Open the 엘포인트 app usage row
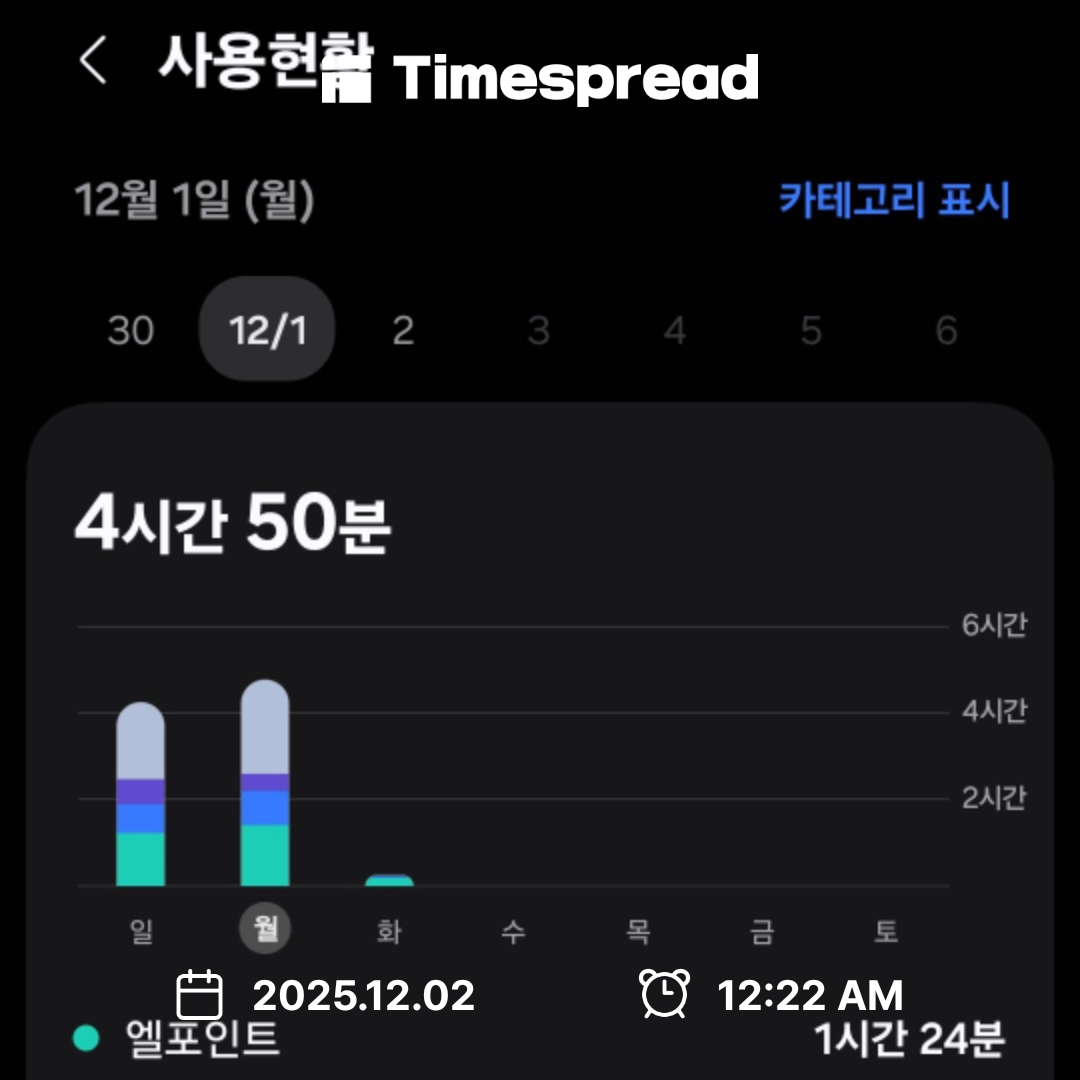Image resolution: width=1080 pixels, height=1080 pixels. (x=540, y=1040)
